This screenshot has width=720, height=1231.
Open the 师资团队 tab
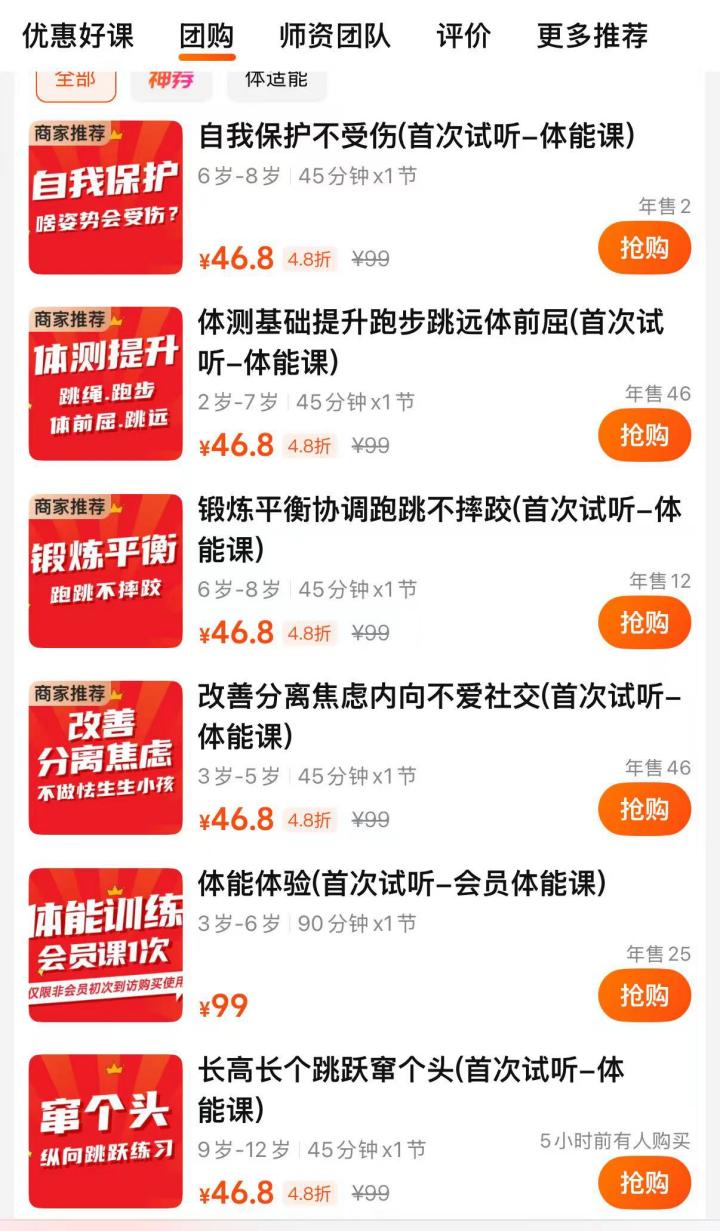coord(335,36)
